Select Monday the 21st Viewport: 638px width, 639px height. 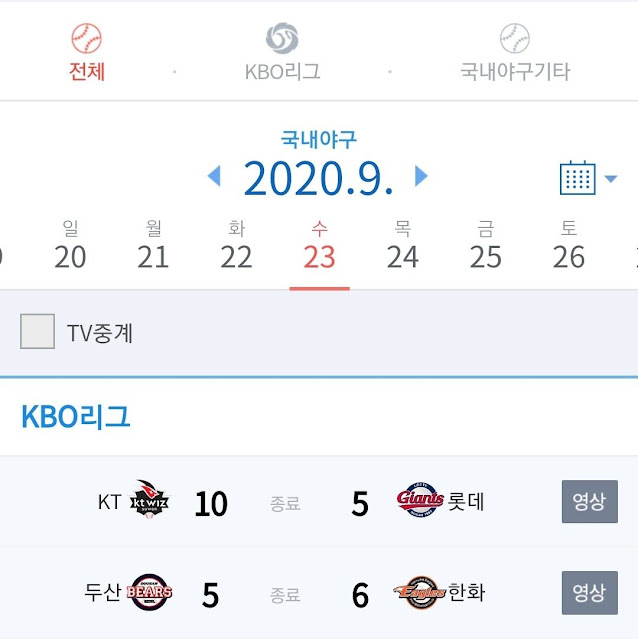click(x=153, y=245)
